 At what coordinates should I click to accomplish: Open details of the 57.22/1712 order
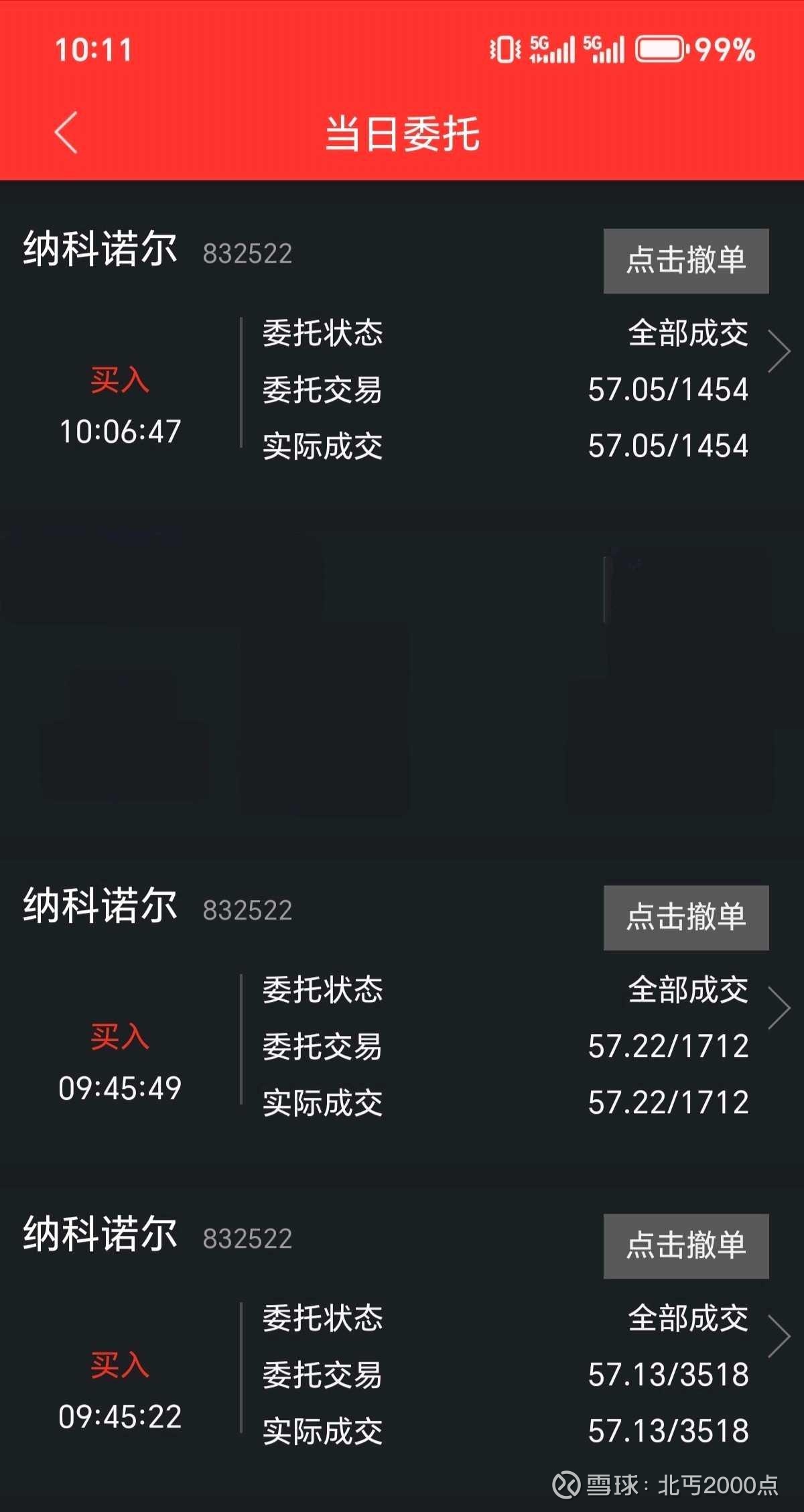[x=779, y=1008]
